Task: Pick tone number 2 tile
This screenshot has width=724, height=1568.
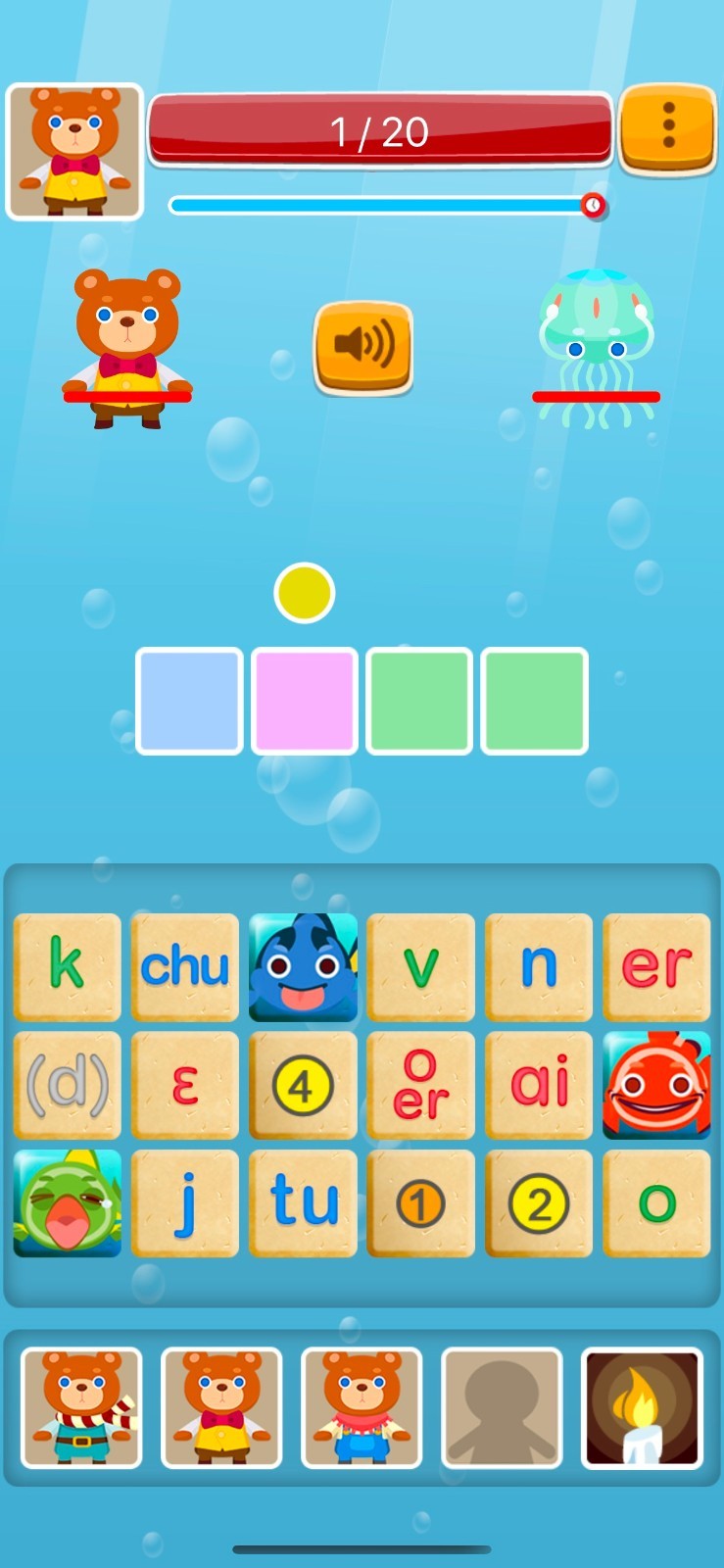Action: pos(538,1202)
